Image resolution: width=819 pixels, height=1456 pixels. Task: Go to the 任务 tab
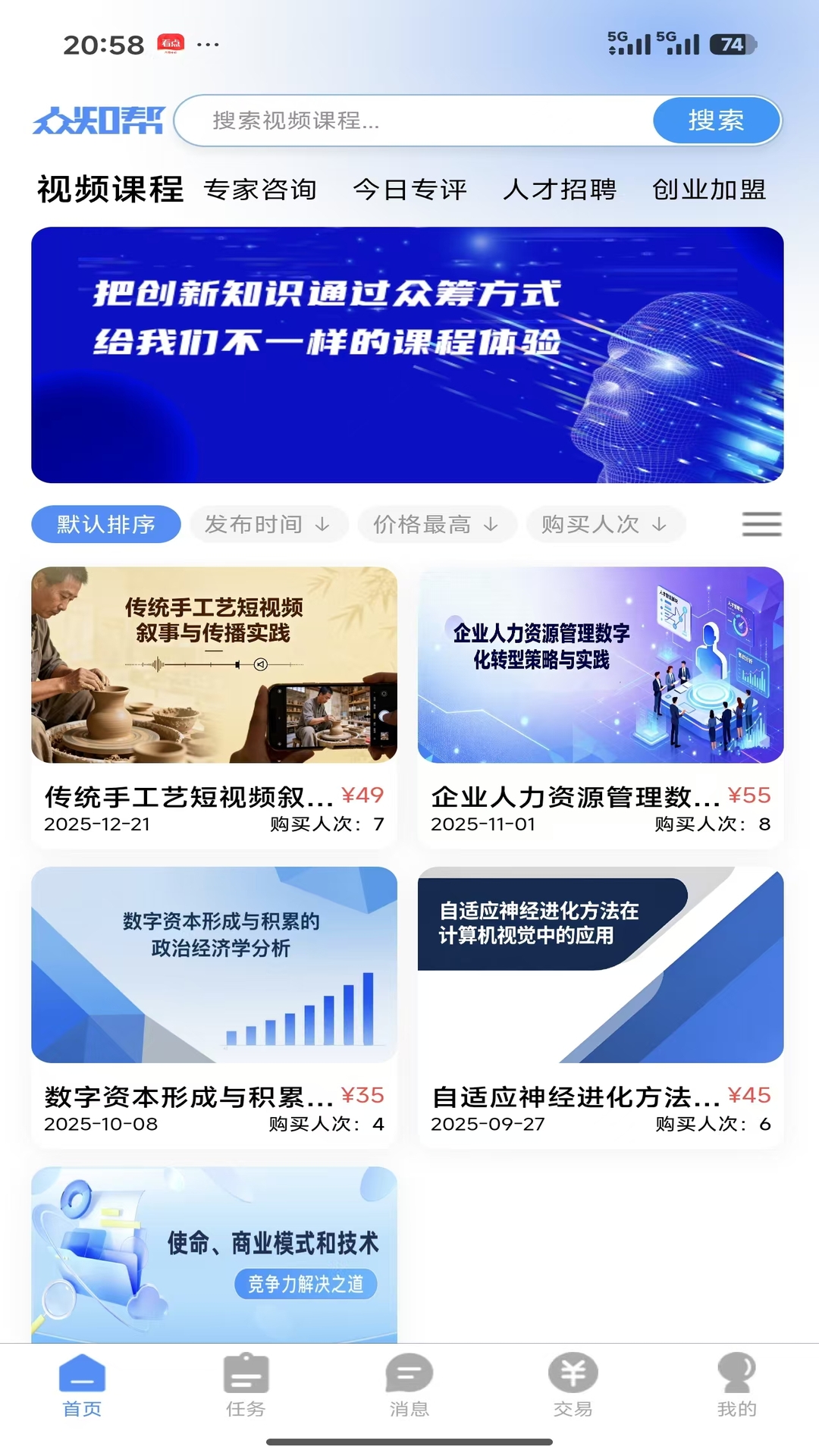pyautogui.click(x=246, y=1385)
